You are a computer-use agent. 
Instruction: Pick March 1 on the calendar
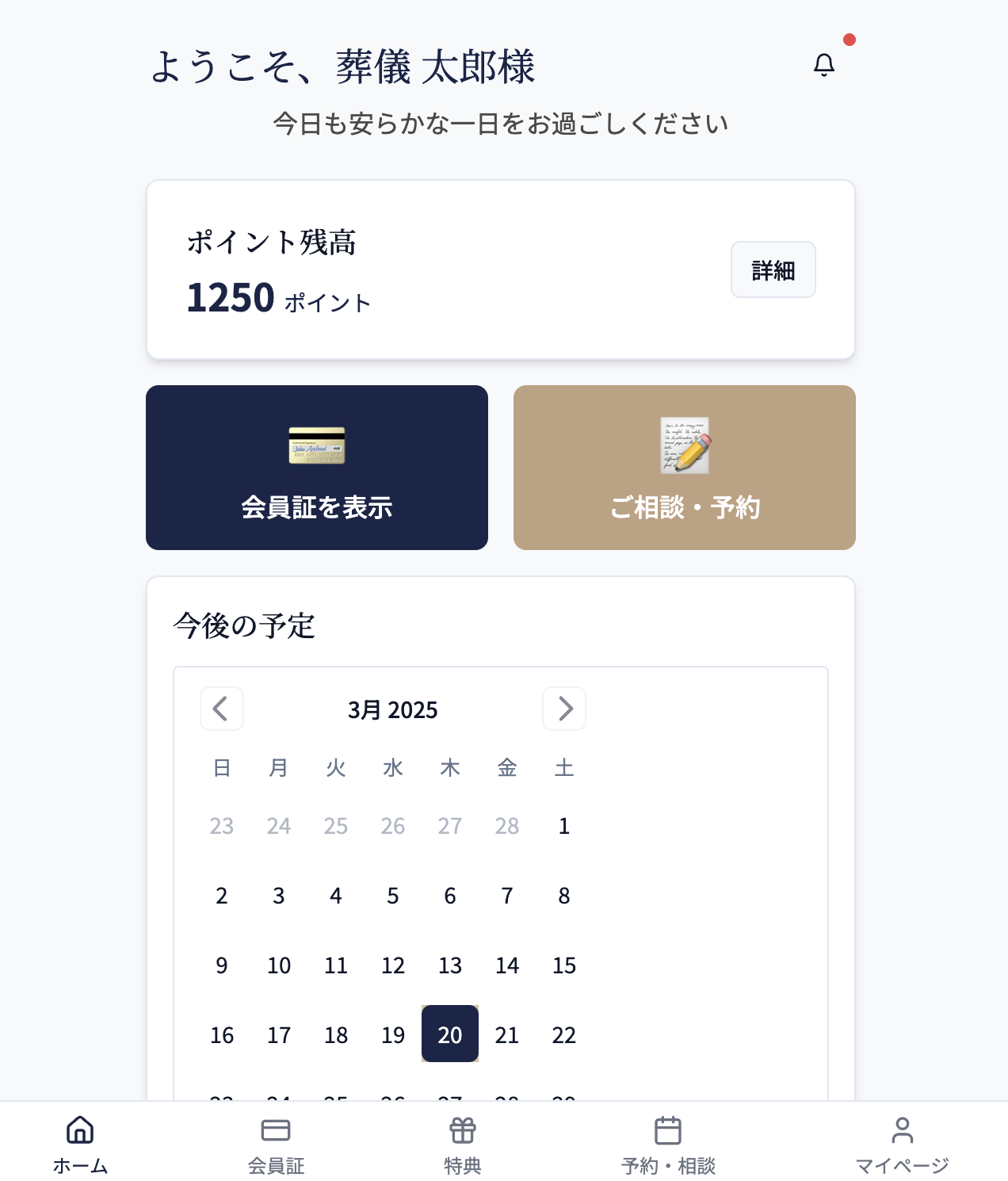(x=564, y=826)
